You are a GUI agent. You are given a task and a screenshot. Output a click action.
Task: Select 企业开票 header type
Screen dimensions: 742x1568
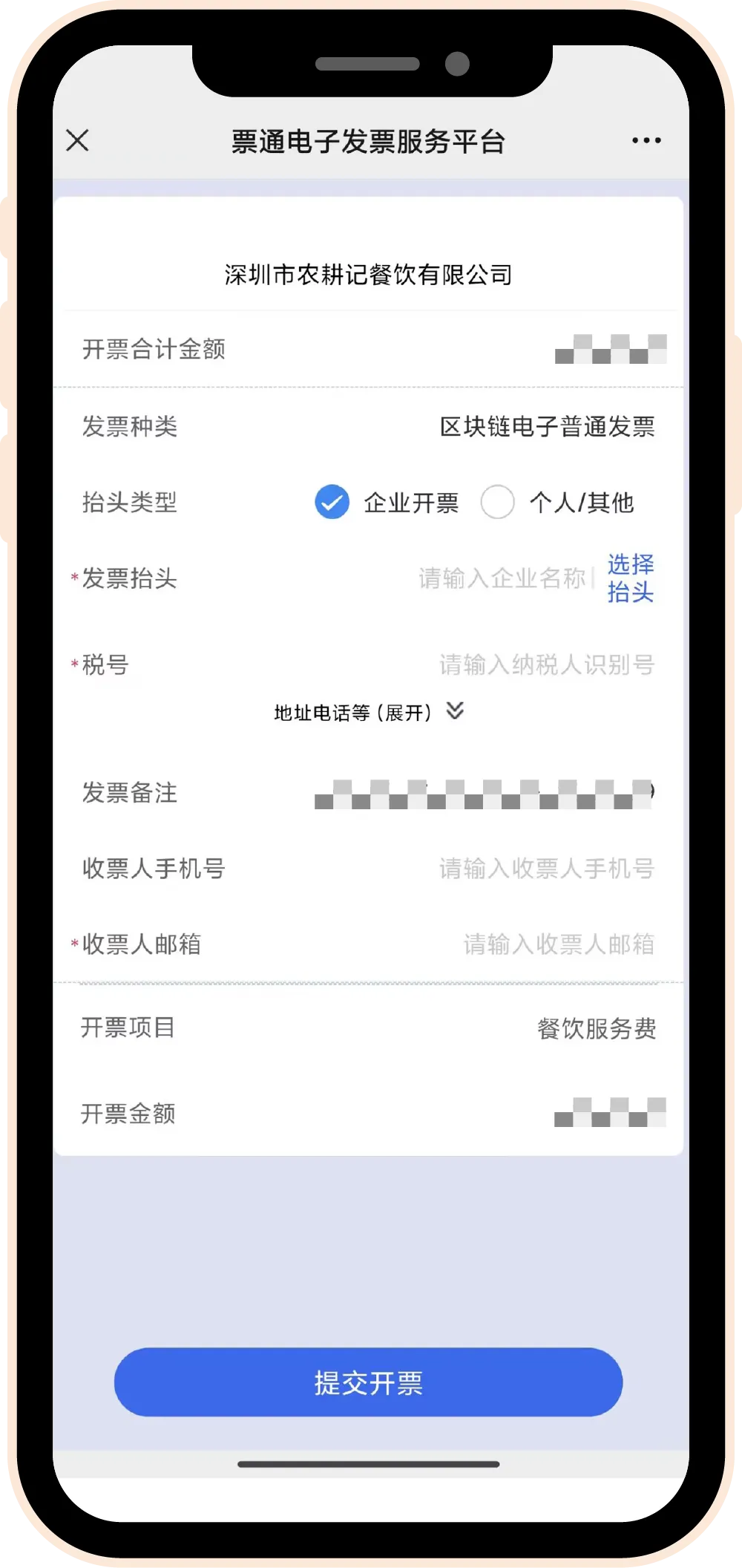(x=332, y=502)
